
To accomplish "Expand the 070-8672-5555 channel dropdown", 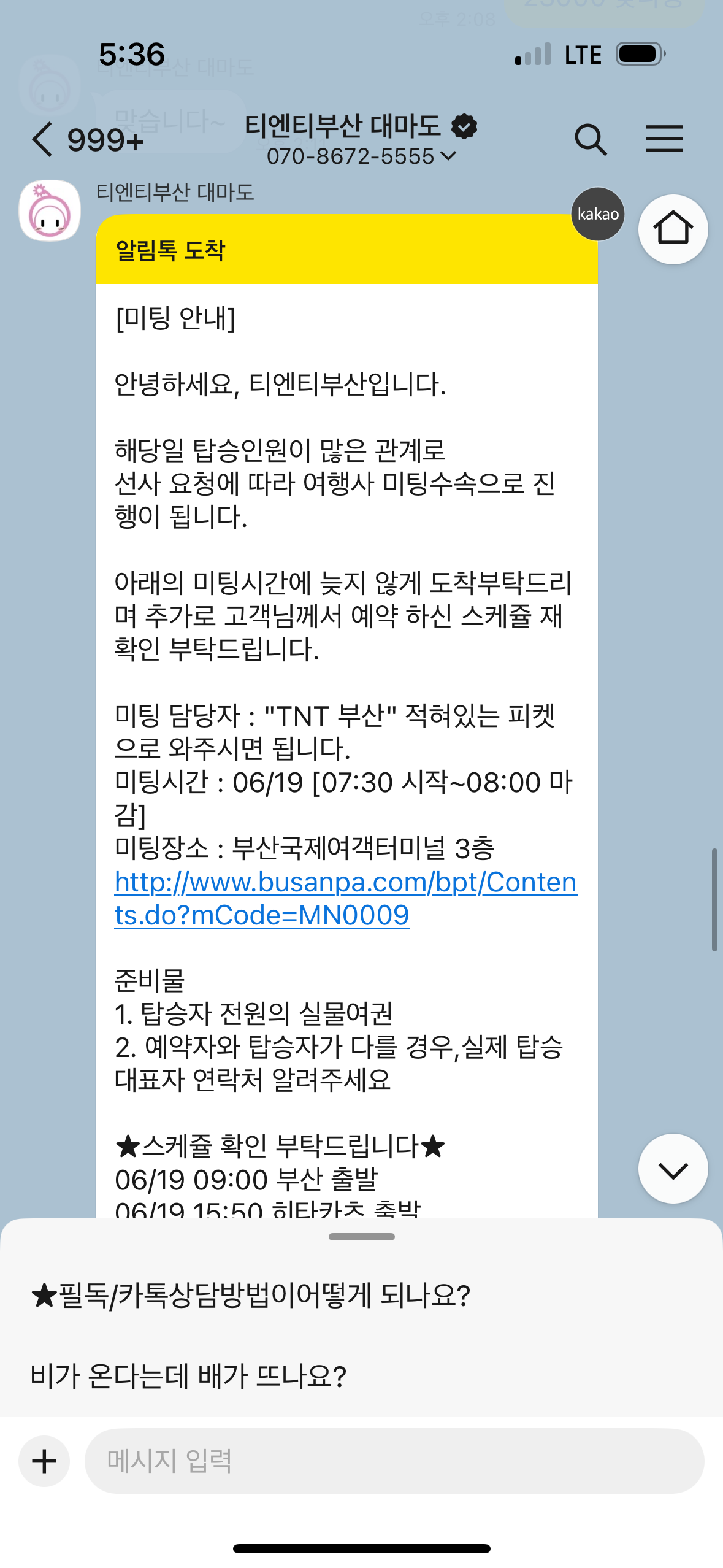I will point(361,156).
